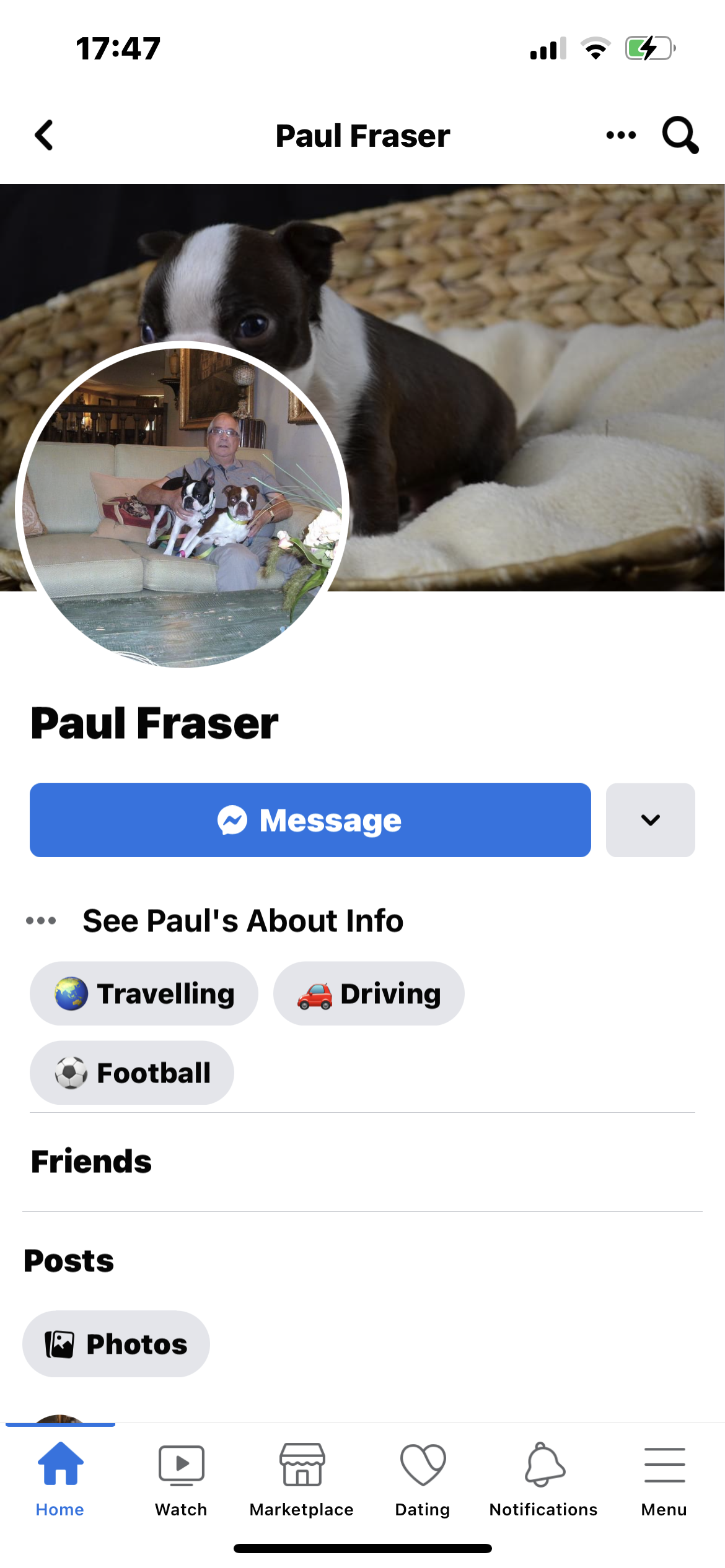This screenshot has height=1568, width=725.
Task: Open the Marketplace tab
Action: click(x=302, y=1479)
